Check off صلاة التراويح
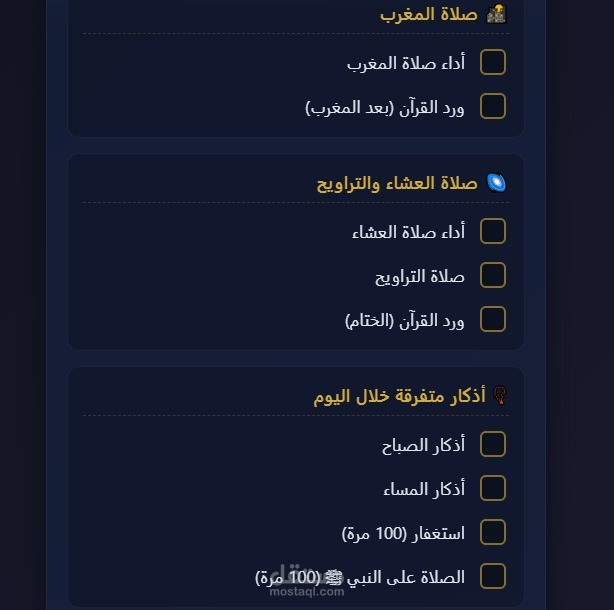 click(x=493, y=275)
